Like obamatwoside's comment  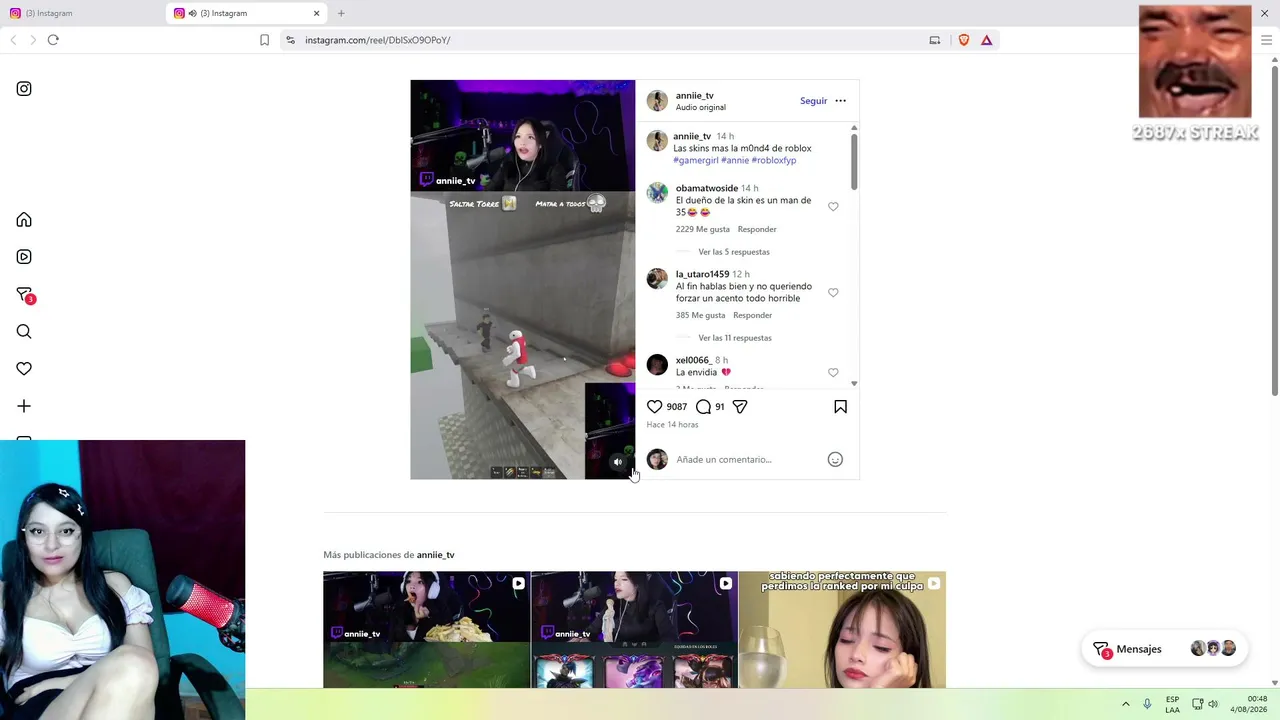pyautogui.click(x=833, y=206)
